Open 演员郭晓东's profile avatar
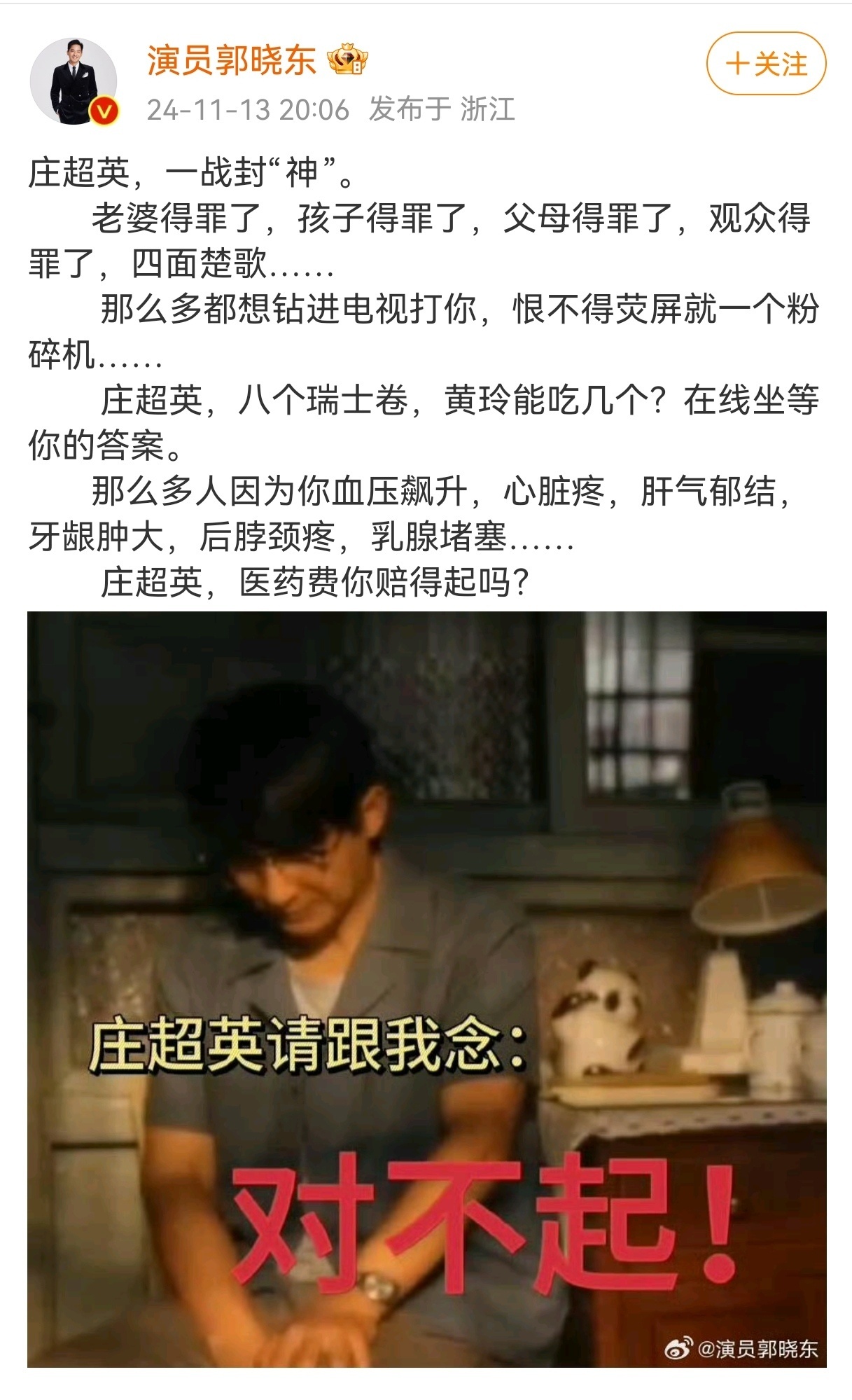 click(74, 82)
